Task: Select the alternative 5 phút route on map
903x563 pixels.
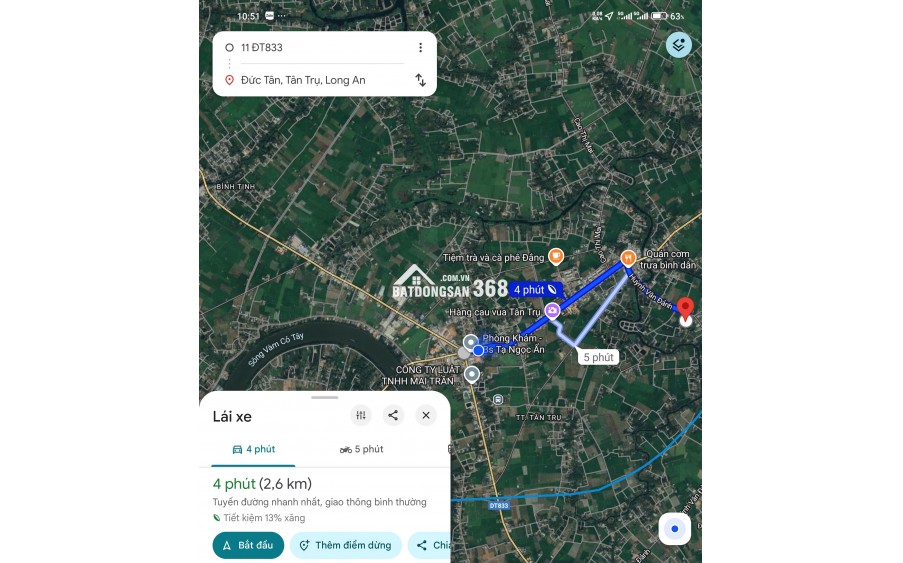Action: (x=598, y=357)
